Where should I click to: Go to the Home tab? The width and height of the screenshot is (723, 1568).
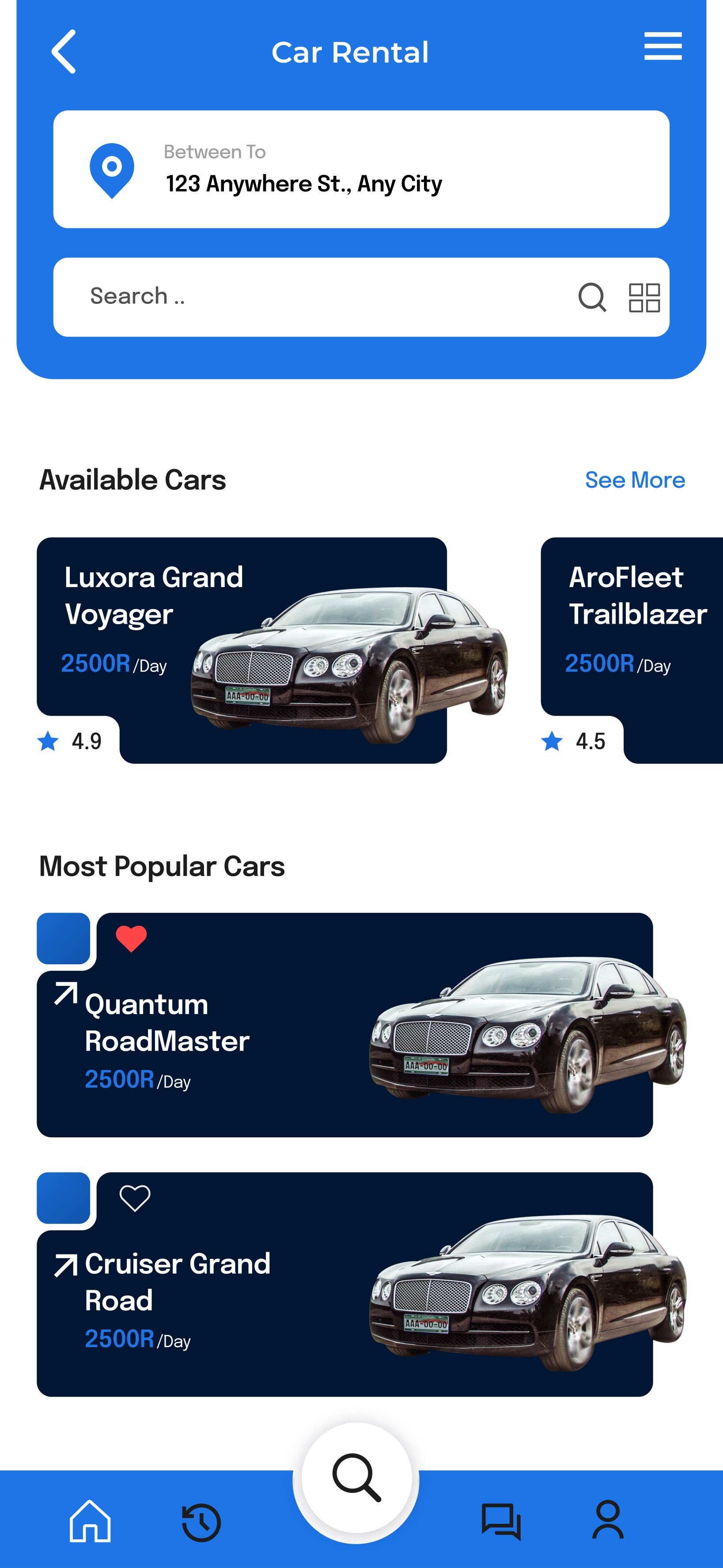(x=90, y=1521)
